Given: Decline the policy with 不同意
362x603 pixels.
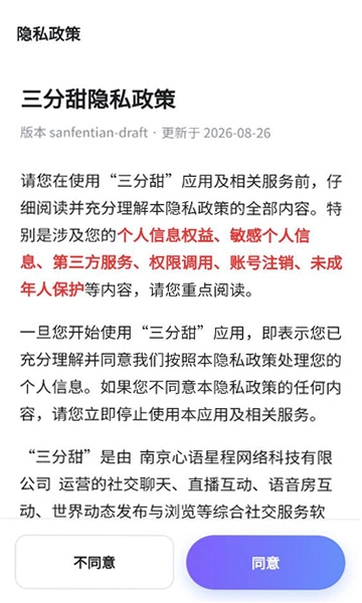Looking at the screenshot, I should 95,562.
